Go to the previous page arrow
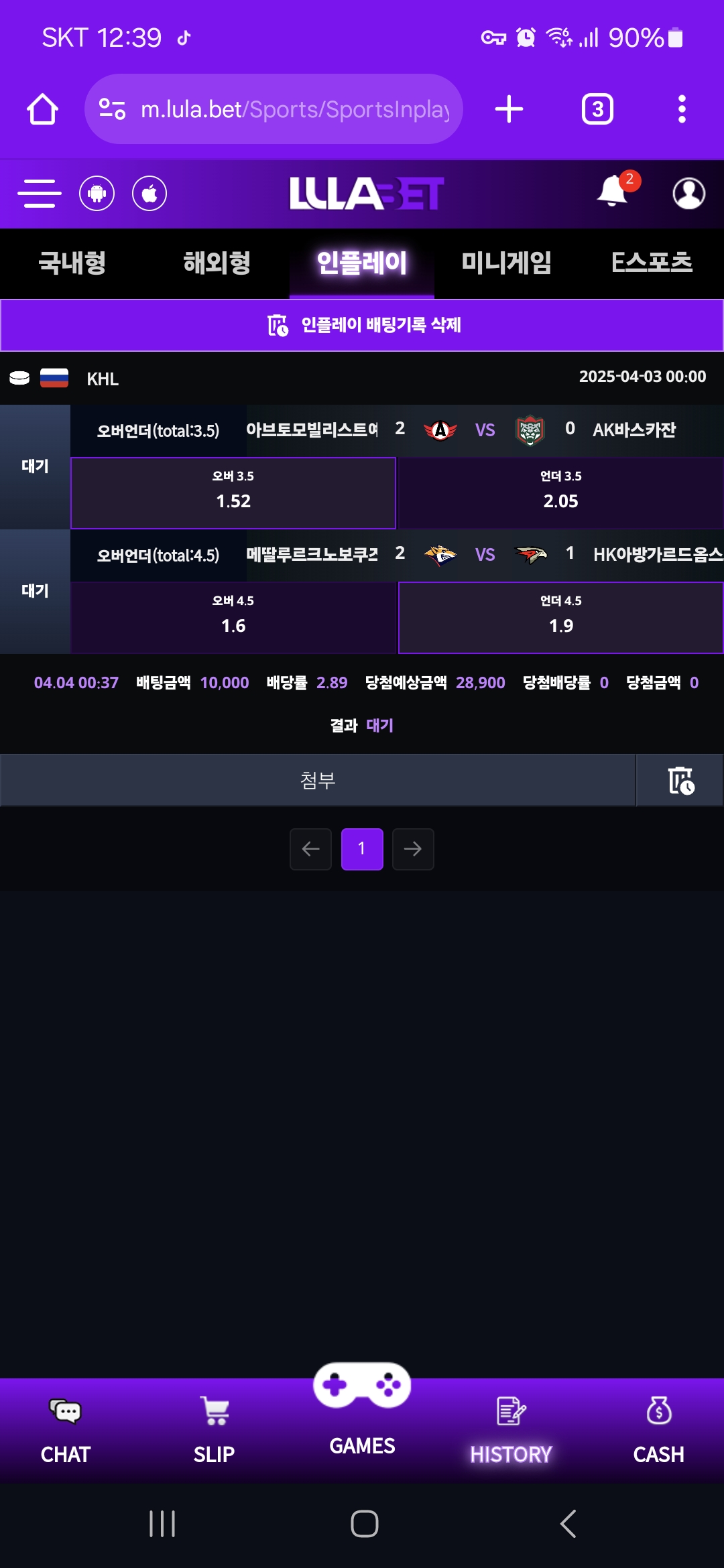This screenshot has height=1568, width=724. (x=310, y=849)
